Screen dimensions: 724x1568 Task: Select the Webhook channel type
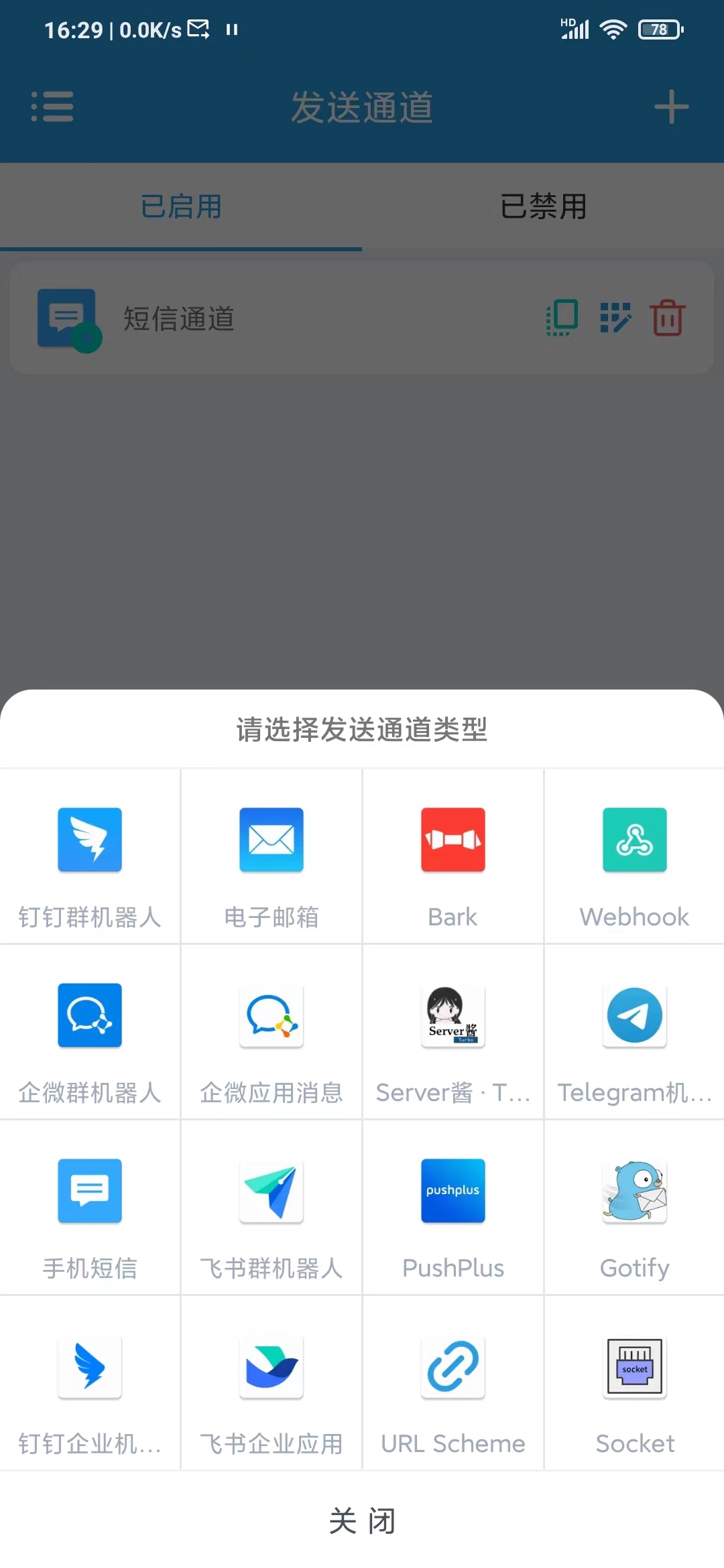(x=634, y=858)
